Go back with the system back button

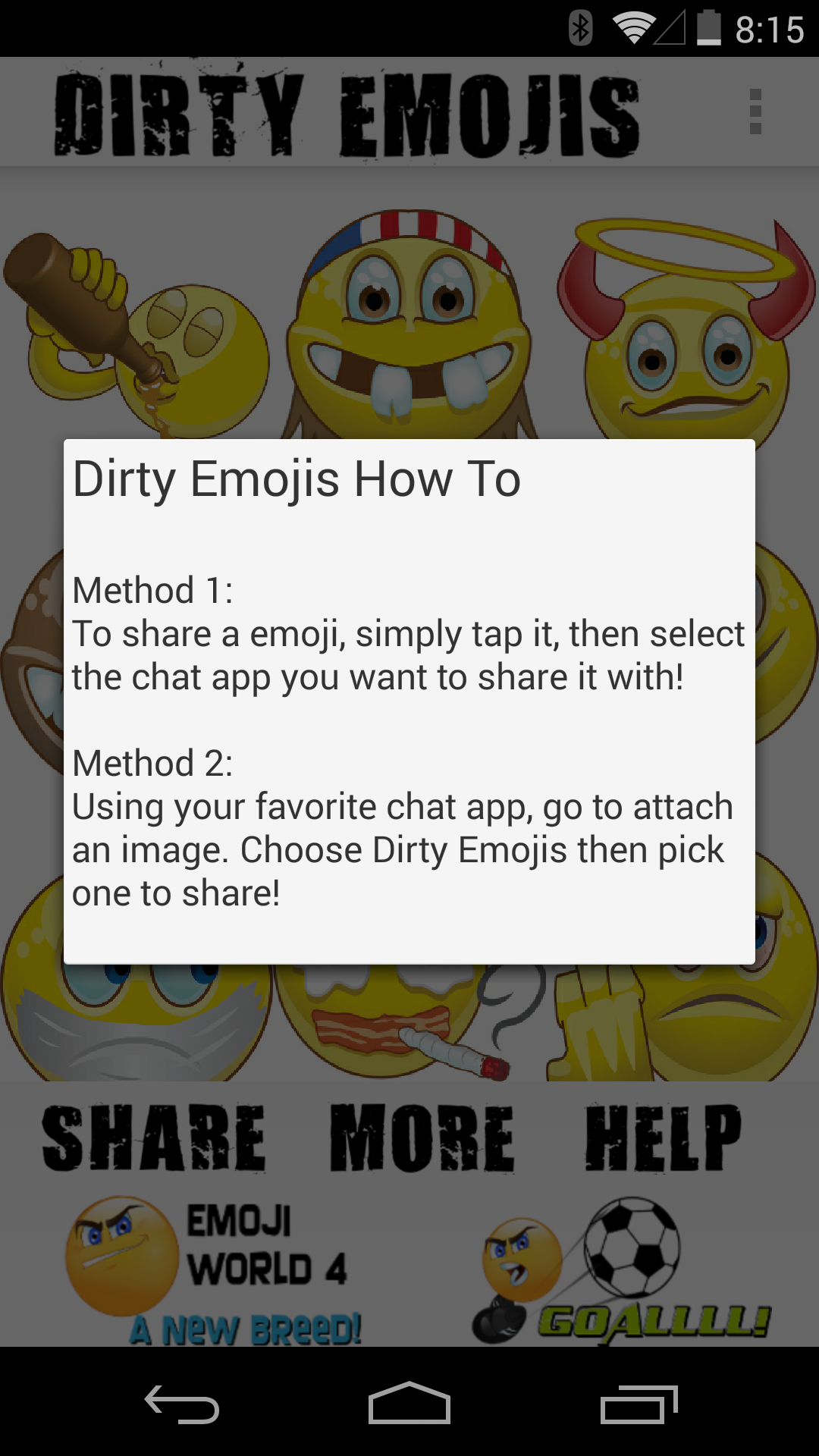click(x=182, y=1404)
